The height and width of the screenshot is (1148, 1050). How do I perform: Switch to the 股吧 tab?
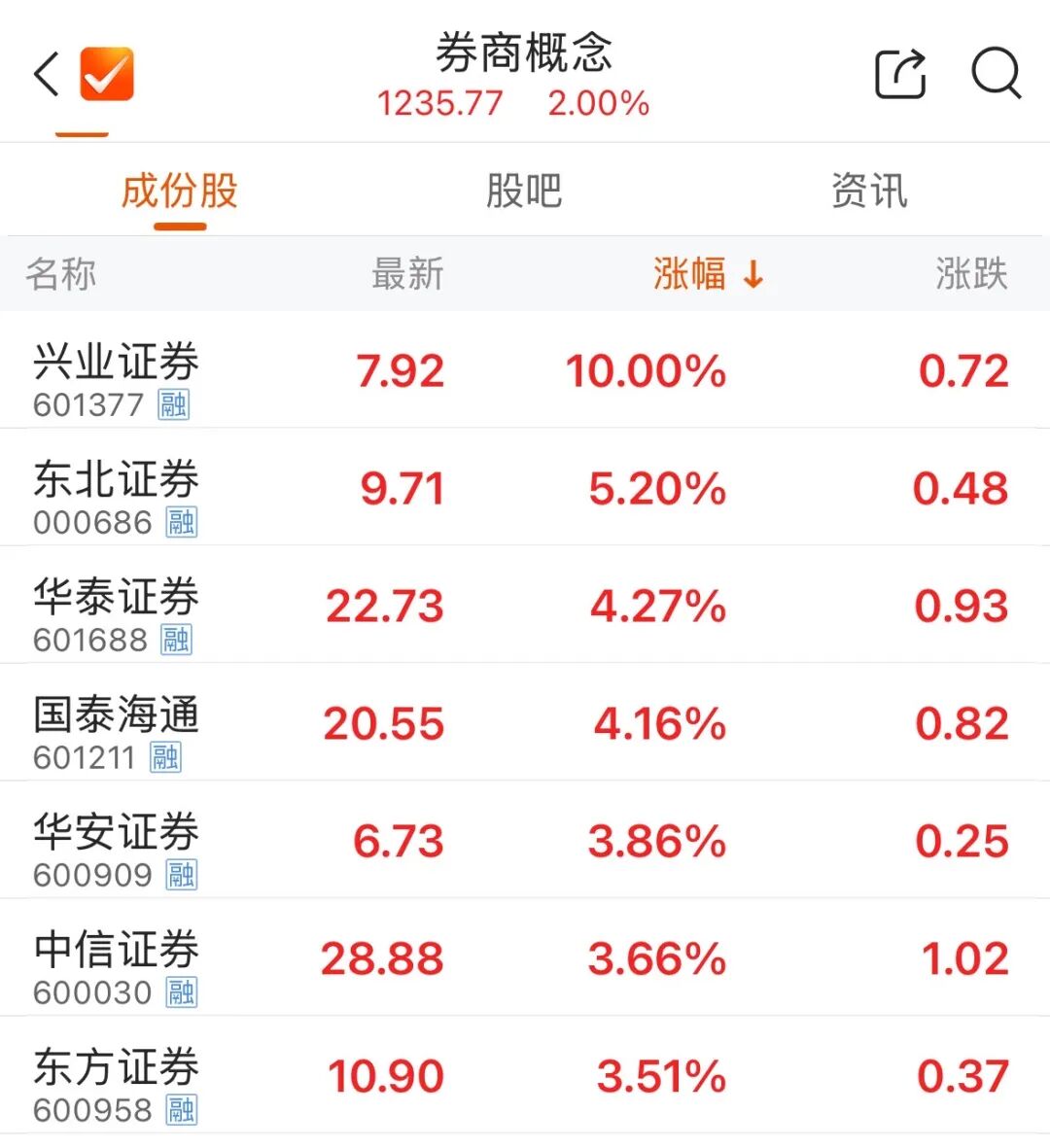click(x=524, y=191)
